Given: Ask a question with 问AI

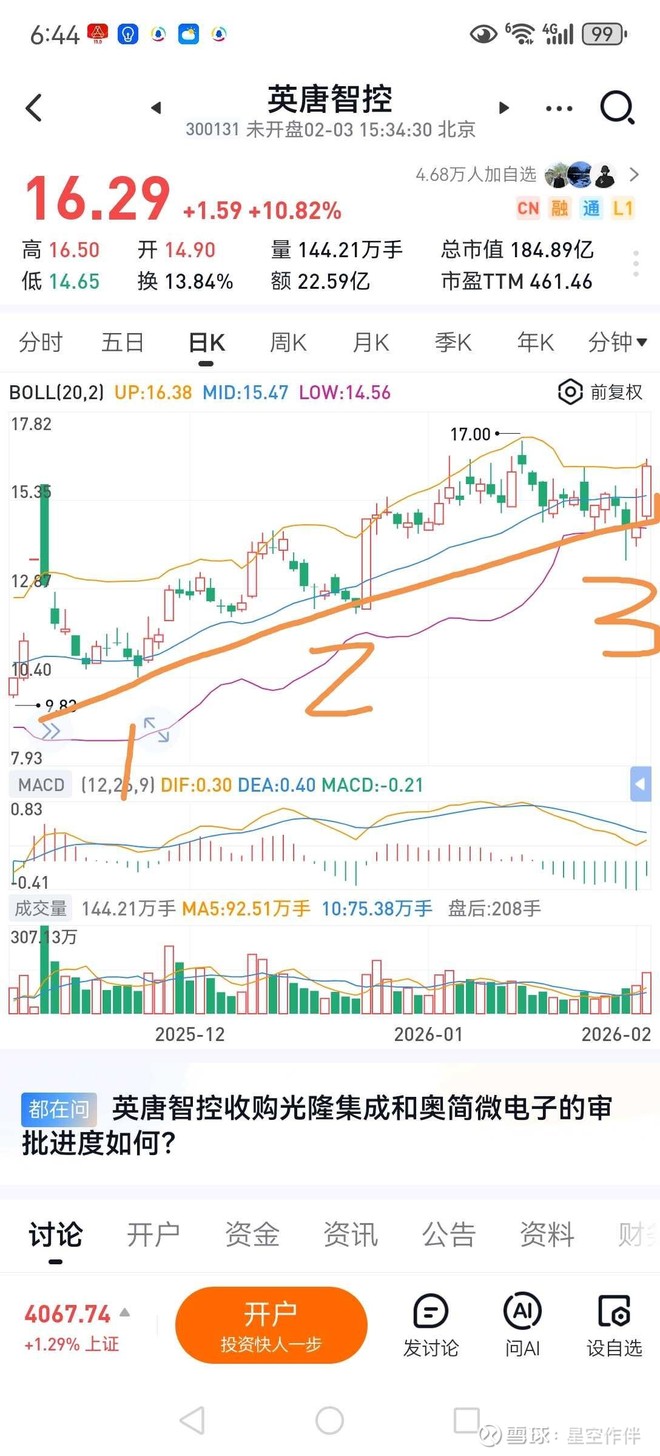Looking at the screenshot, I should click(x=522, y=1325).
